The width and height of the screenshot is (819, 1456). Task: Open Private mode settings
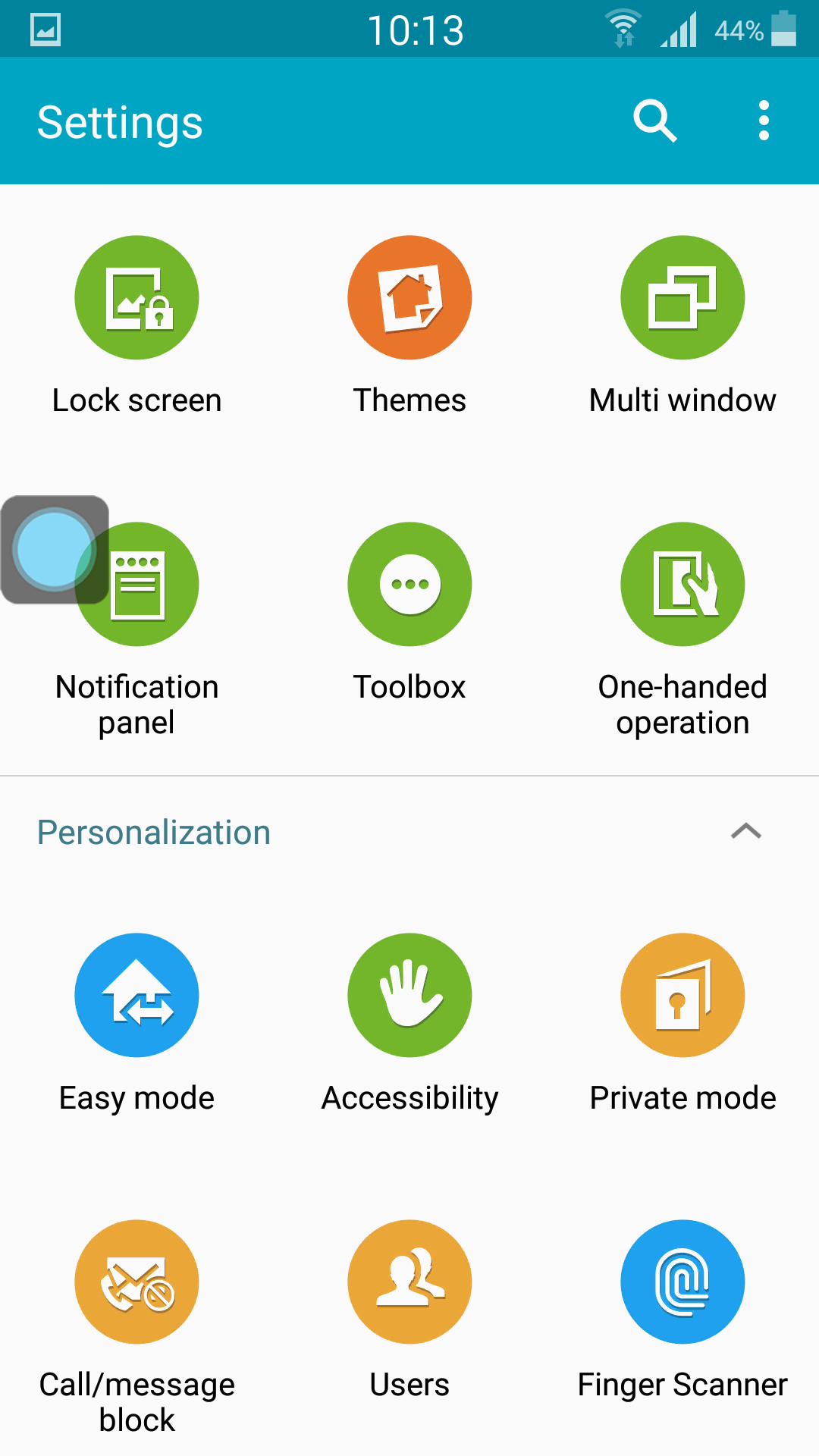[682, 1025]
